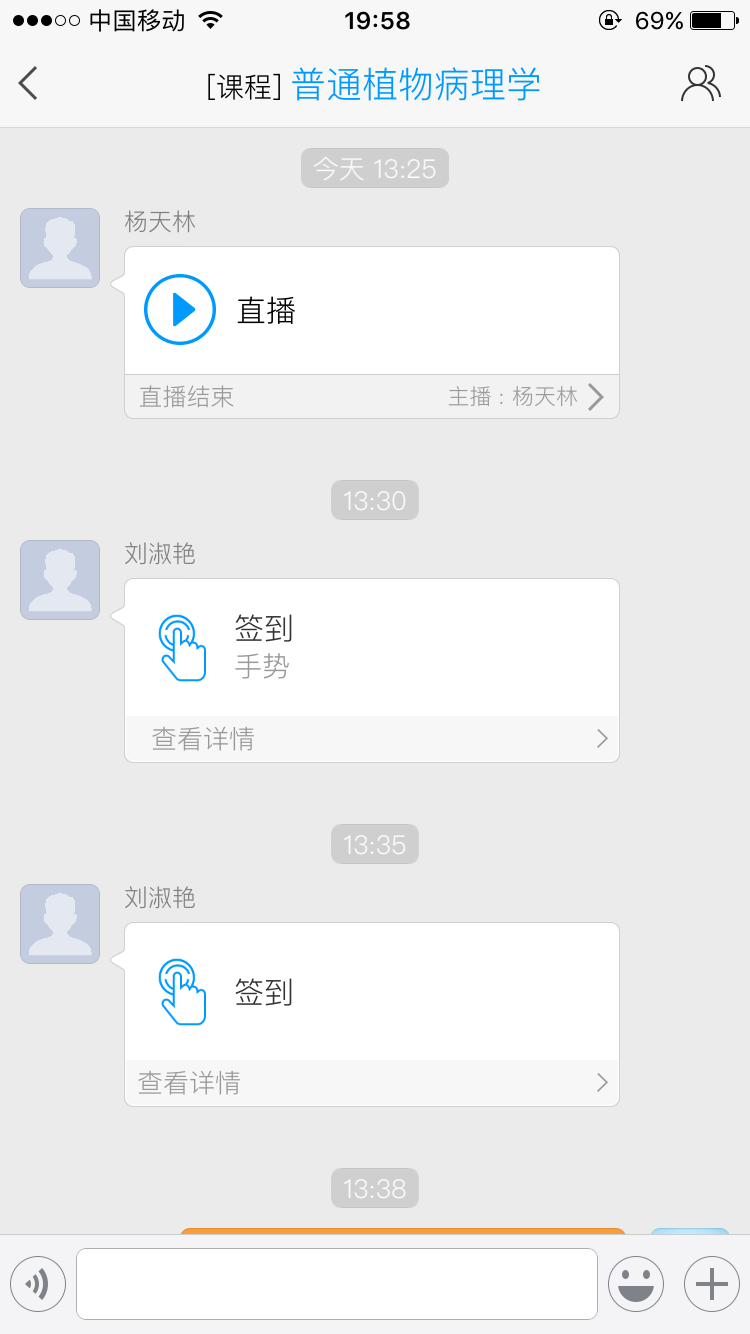Viewport: 750px width, 1334px height.
Task: Tap 杨天林's profile avatar
Action: [x=60, y=248]
